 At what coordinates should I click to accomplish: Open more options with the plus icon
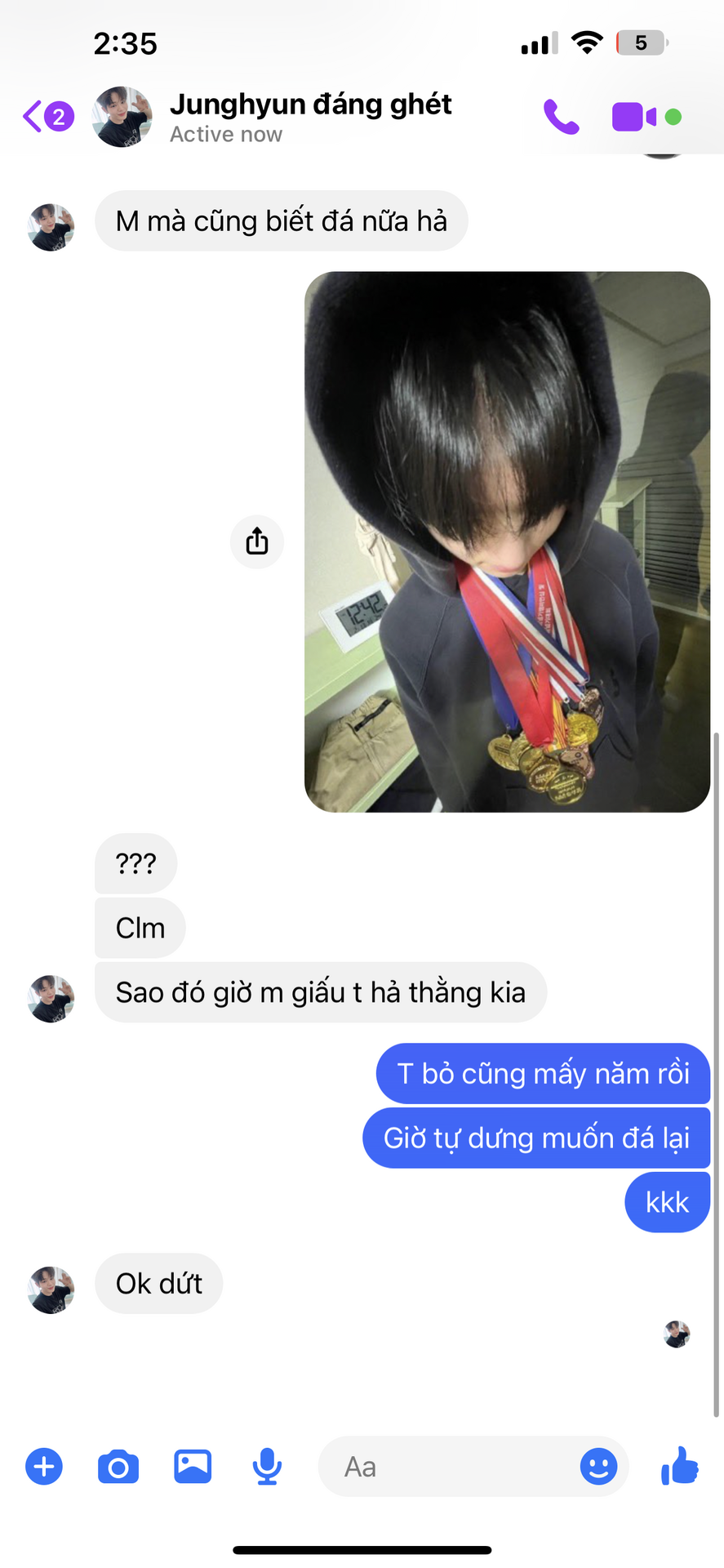click(x=44, y=1467)
